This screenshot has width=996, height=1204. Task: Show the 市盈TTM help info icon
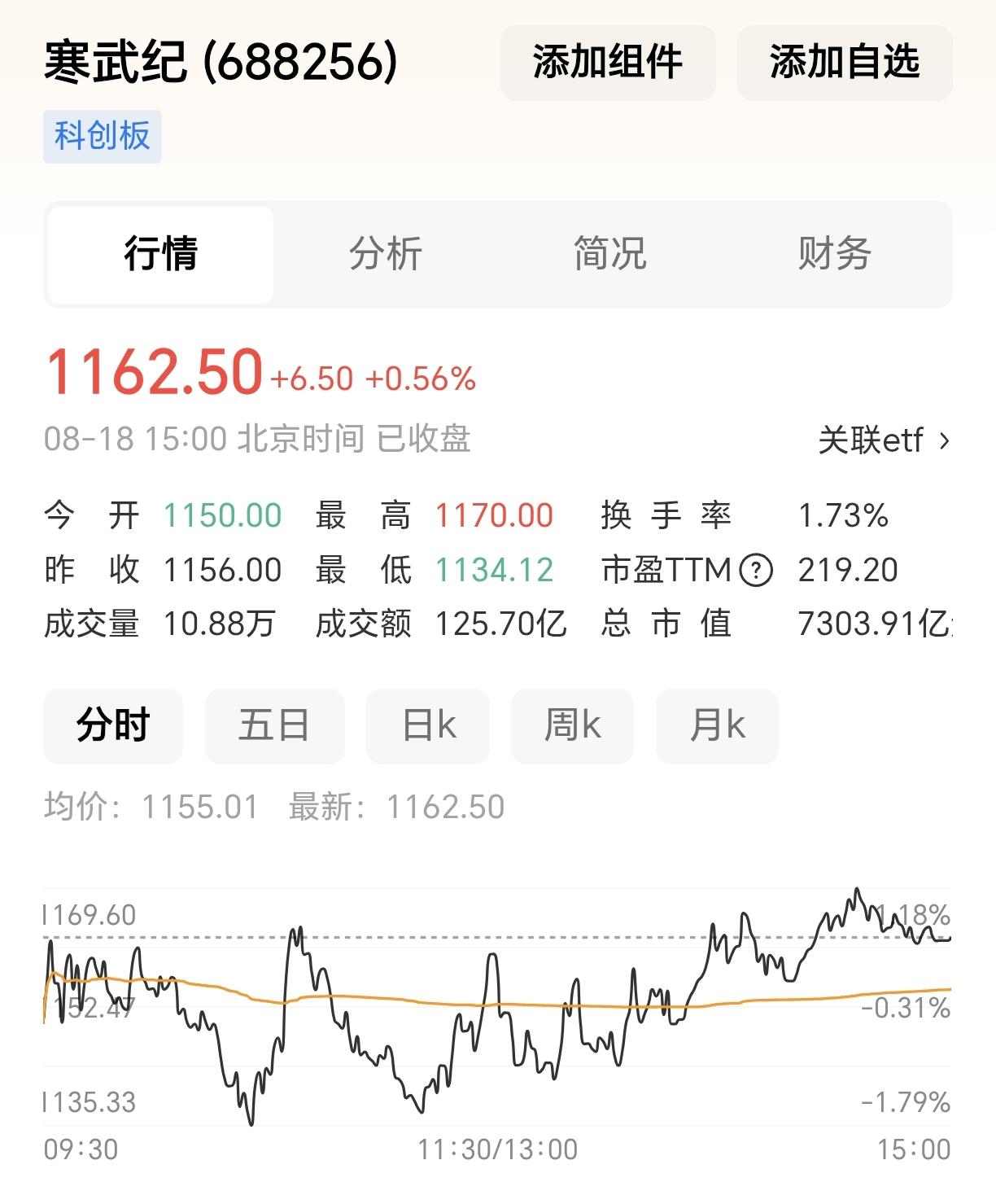[756, 570]
